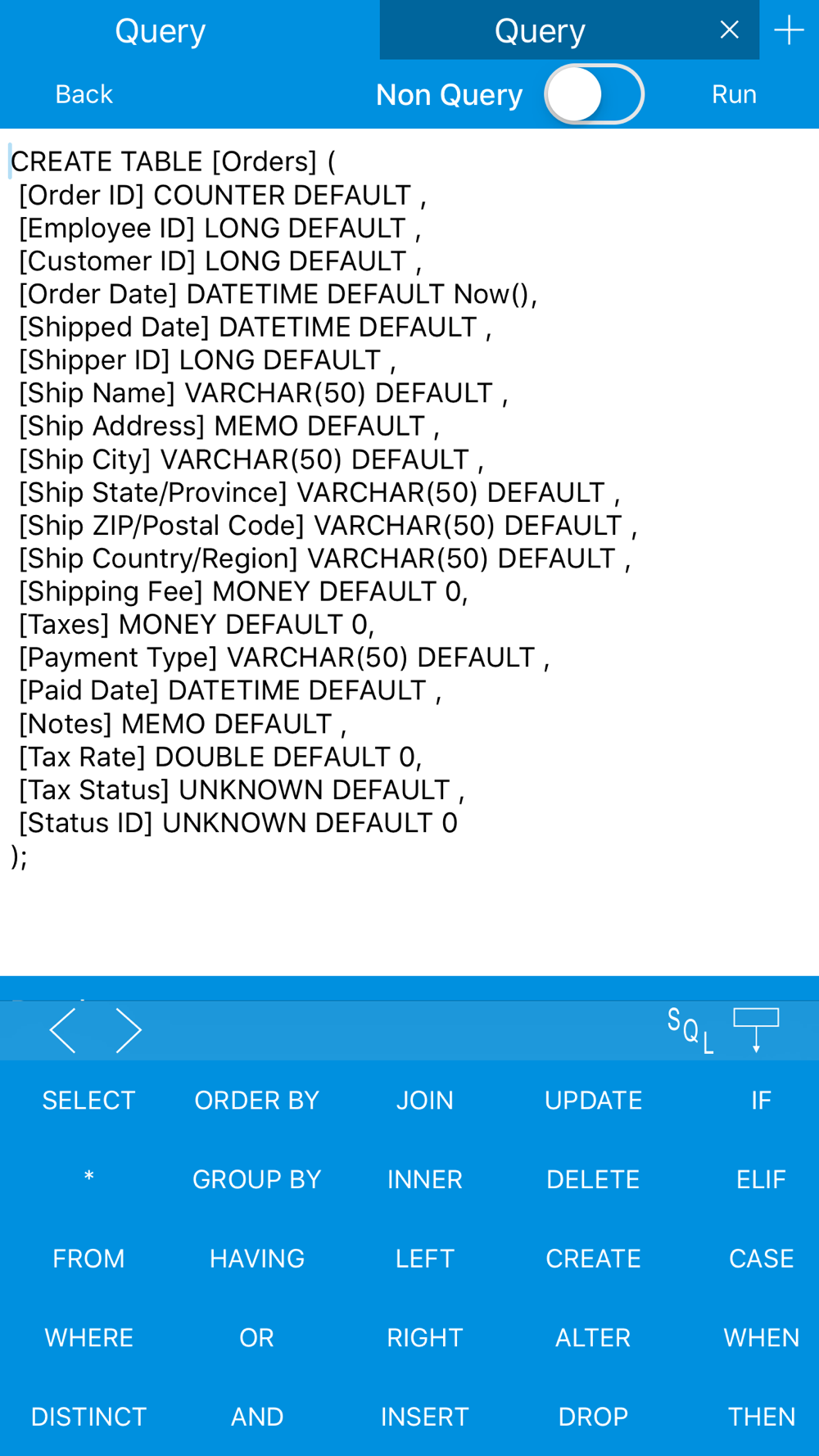Viewport: 819px width, 1456px height.
Task: Move cursor left with the left arrow
Action: 63,1030
